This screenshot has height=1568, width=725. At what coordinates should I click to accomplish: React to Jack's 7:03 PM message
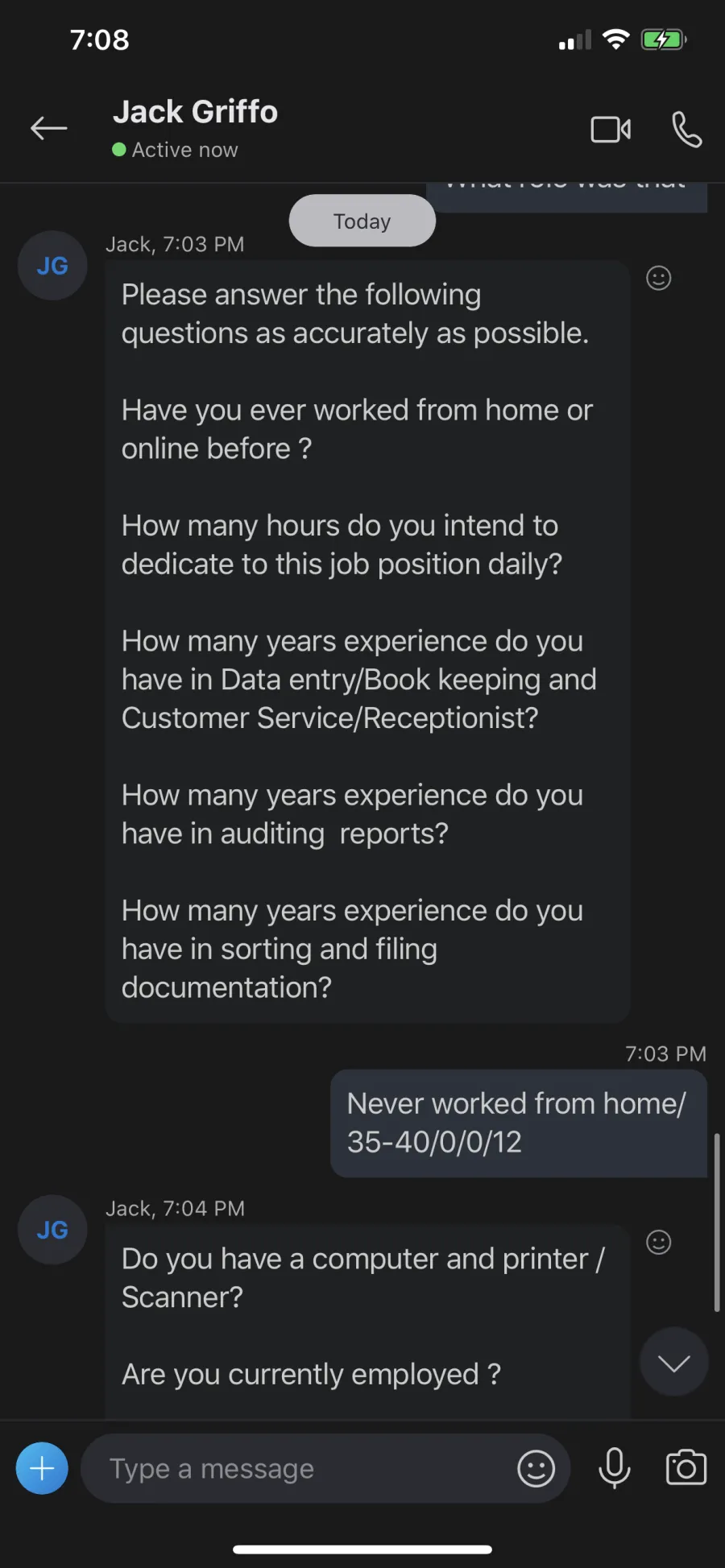(x=658, y=278)
